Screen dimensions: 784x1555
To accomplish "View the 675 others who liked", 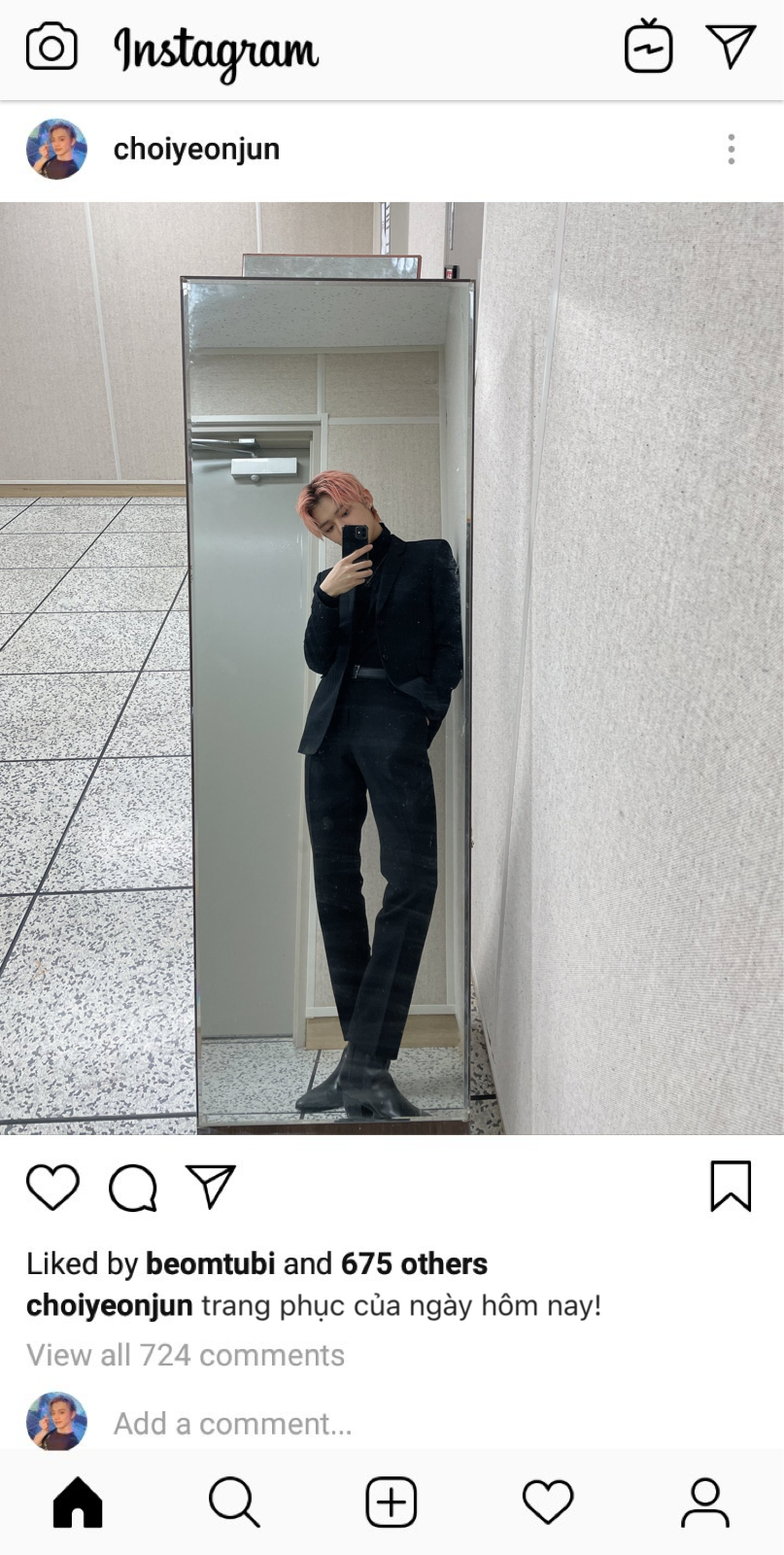I will (x=414, y=1263).
